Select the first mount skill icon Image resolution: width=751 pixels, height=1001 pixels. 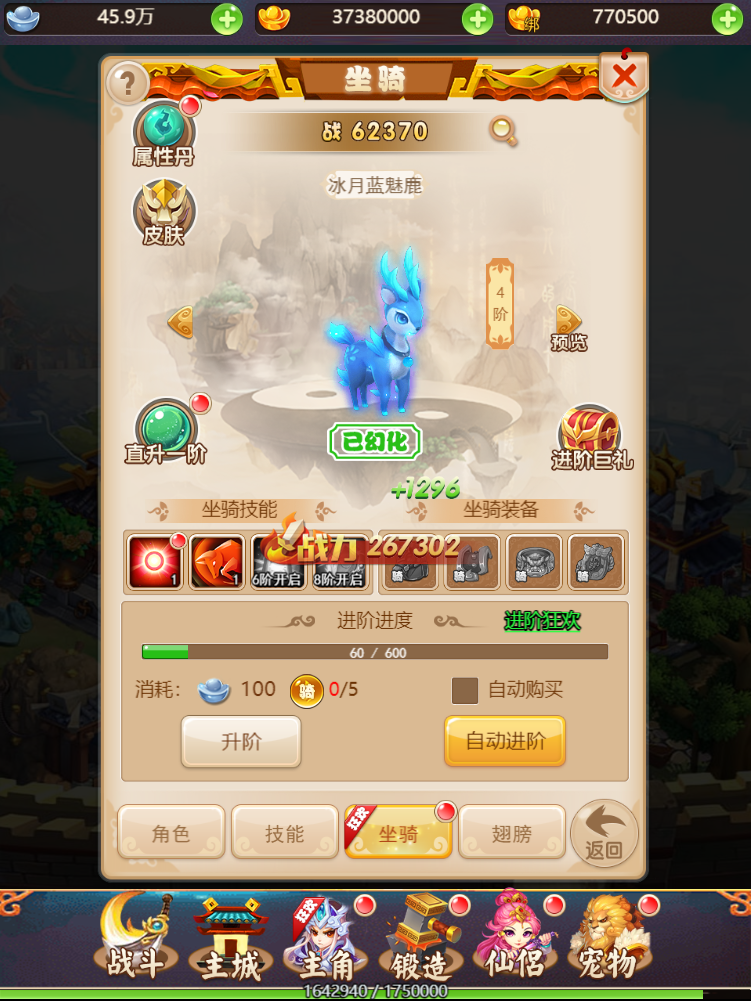pos(155,562)
